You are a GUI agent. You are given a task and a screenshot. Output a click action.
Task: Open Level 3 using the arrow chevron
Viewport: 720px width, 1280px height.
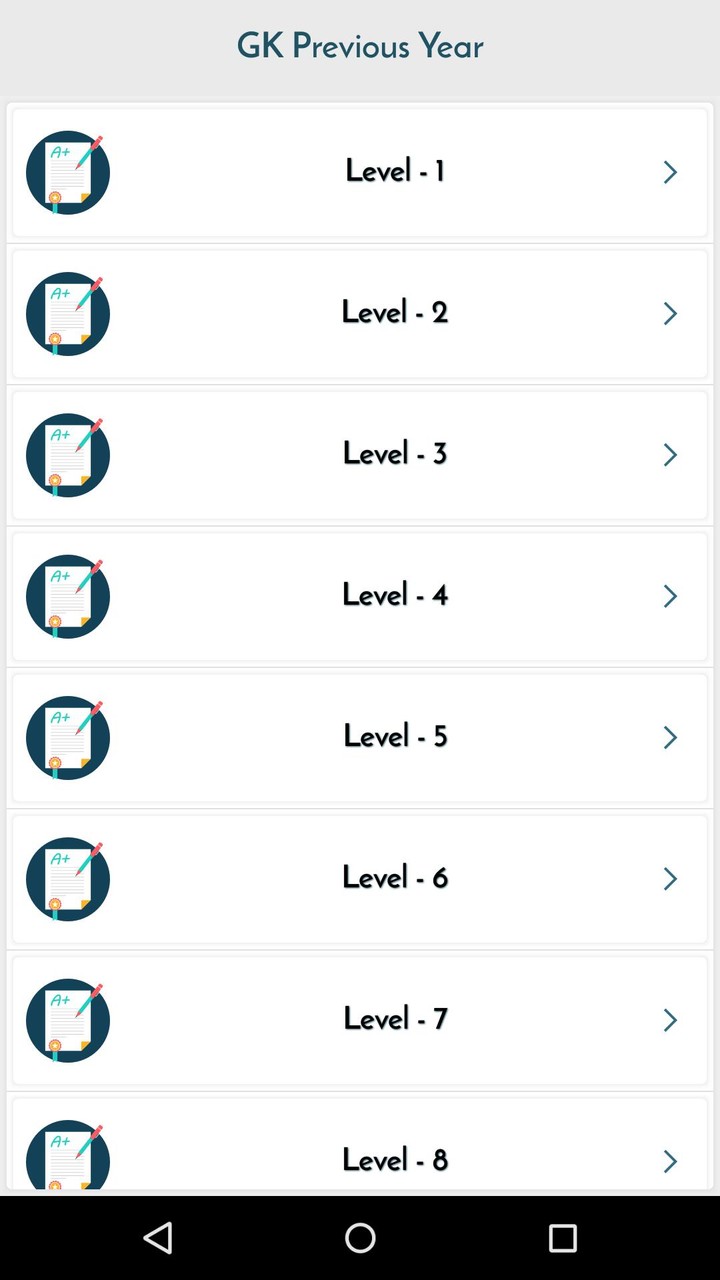[x=670, y=454]
